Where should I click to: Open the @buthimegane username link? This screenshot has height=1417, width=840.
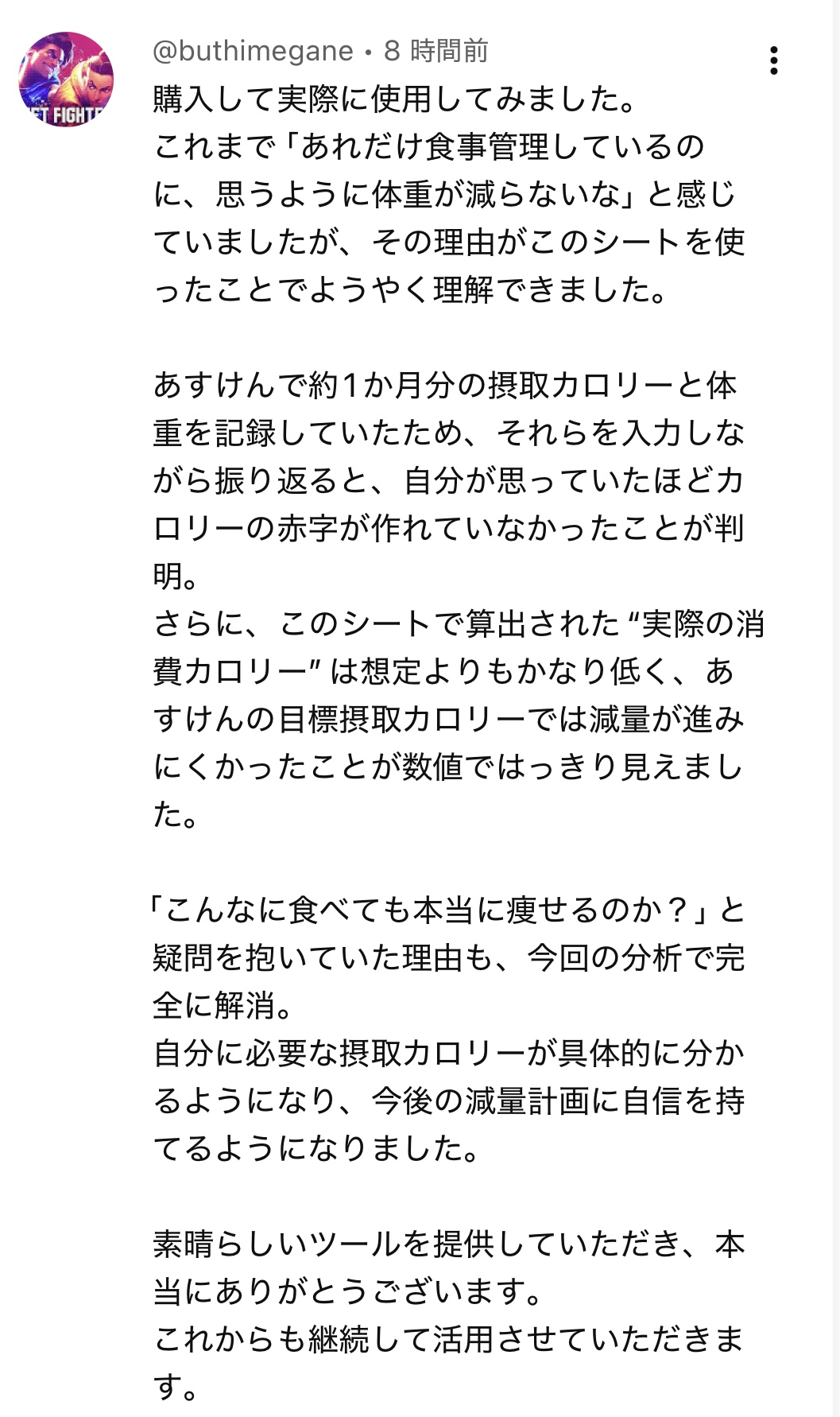(253, 51)
